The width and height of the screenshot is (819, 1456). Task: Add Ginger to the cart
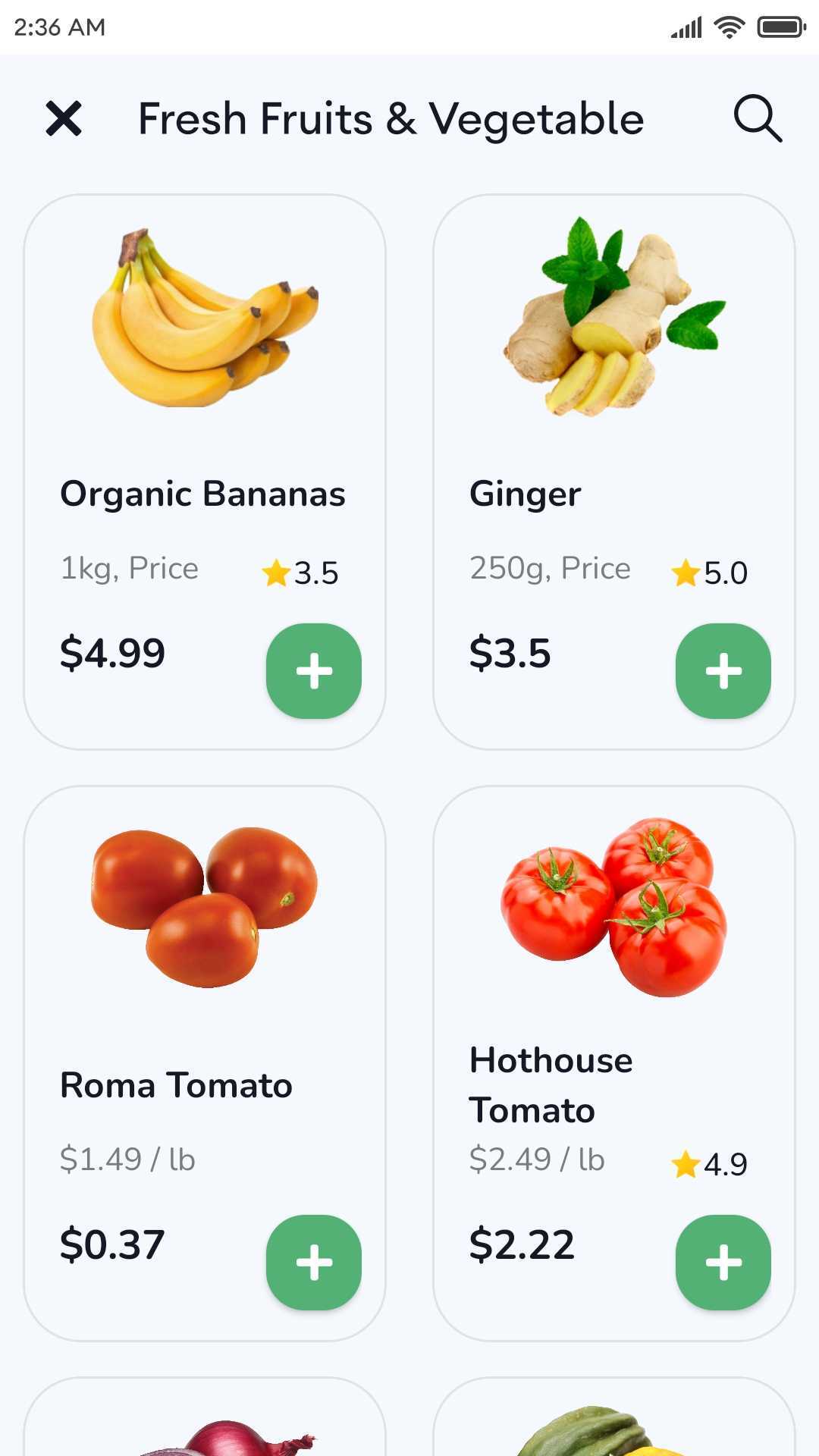click(723, 671)
